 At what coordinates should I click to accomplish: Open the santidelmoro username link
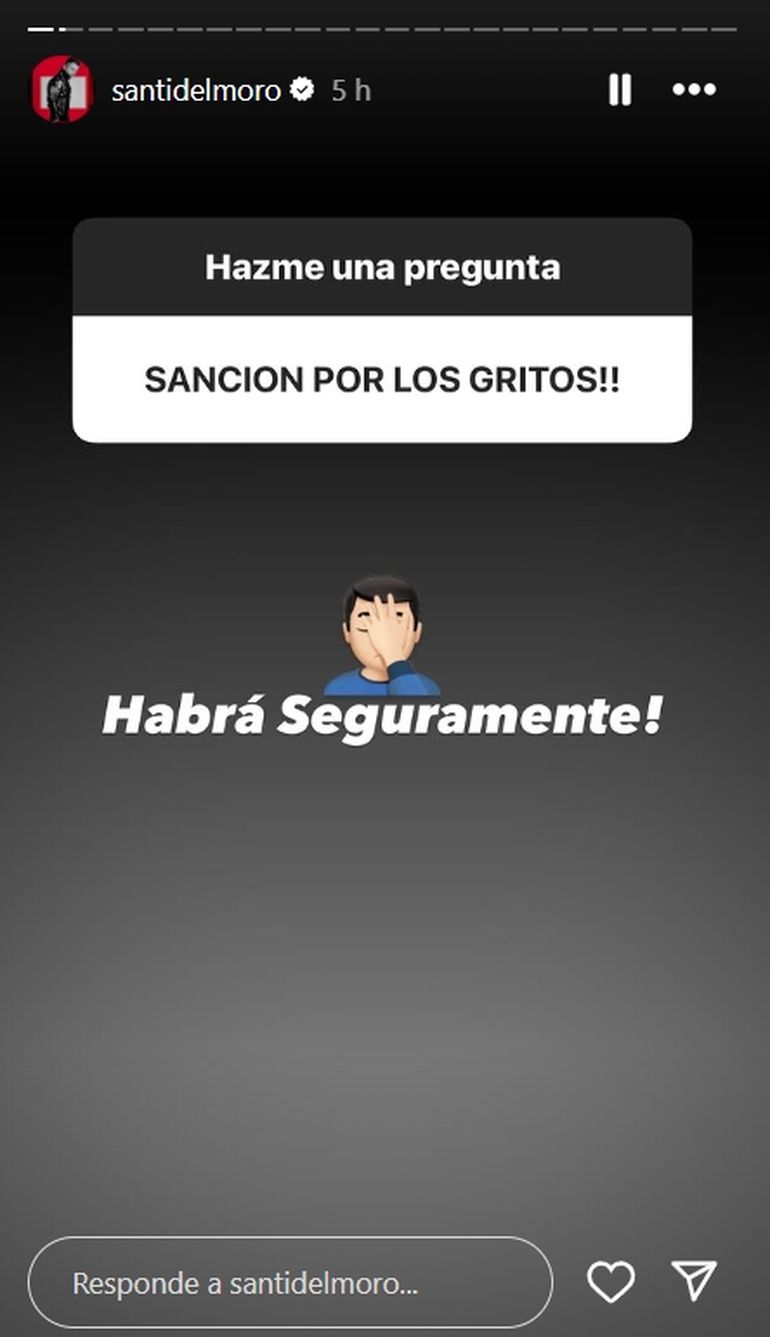[196, 91]
